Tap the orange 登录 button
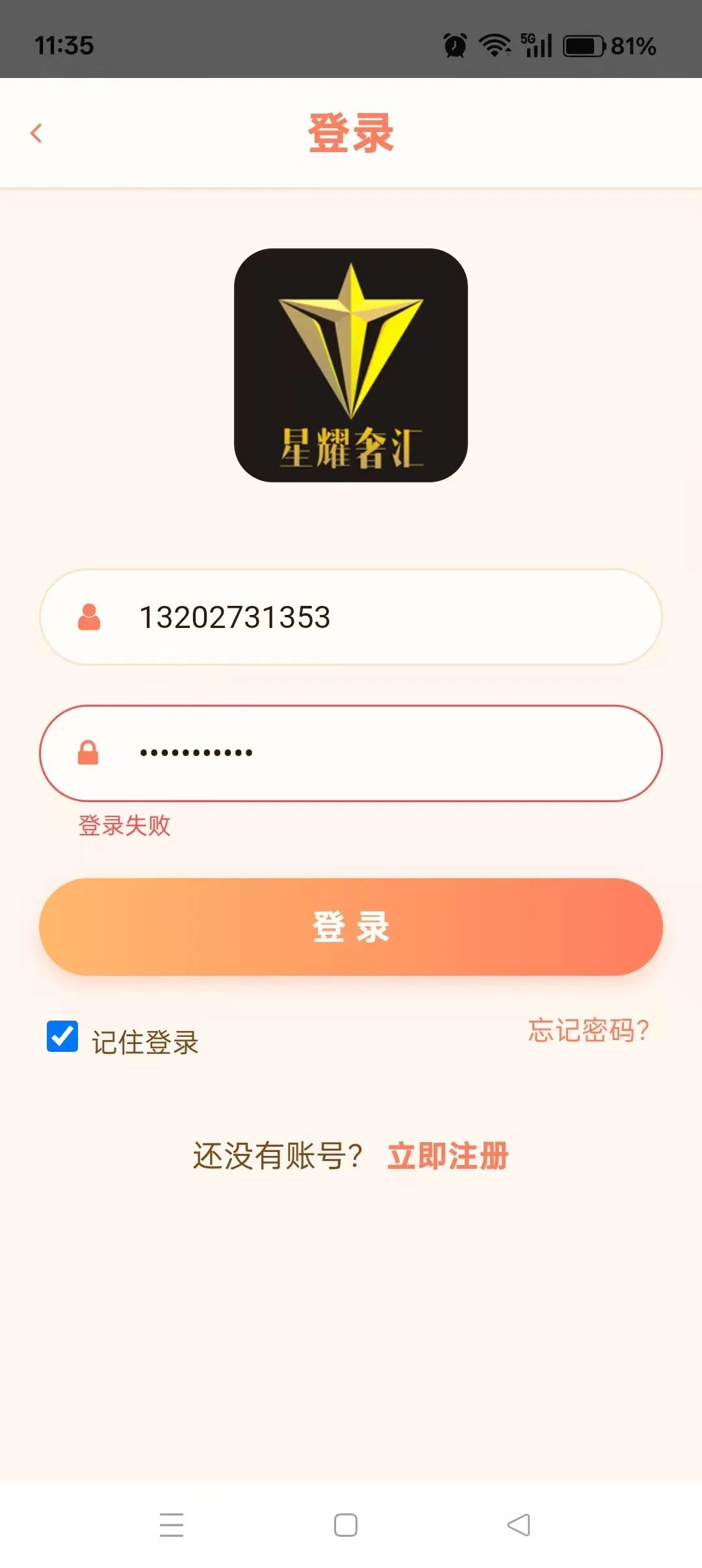Image resolution: width=702 pixels, height=1568 pixels. click(351, 927)
